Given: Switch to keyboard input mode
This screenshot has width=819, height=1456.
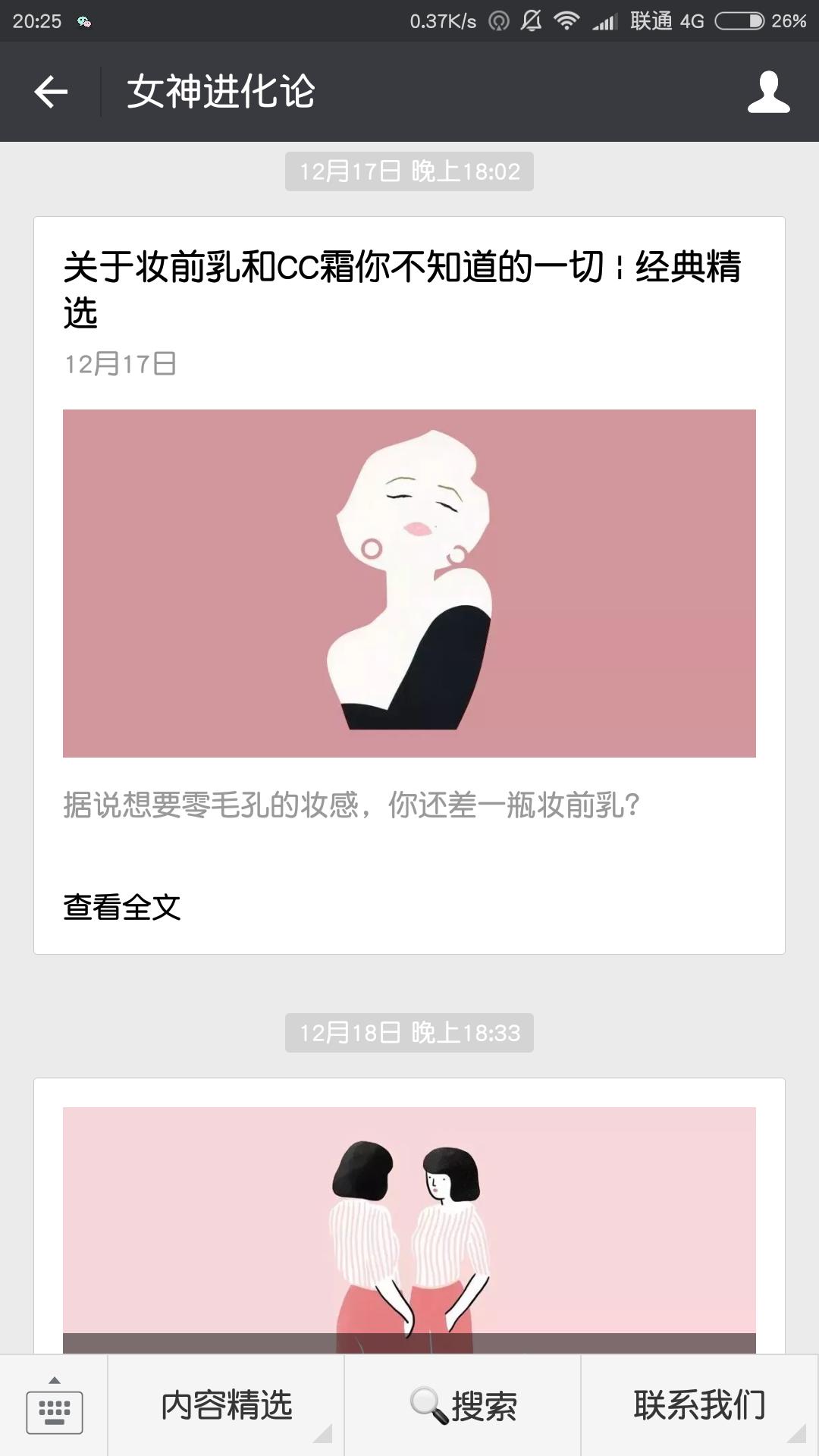Looking at the screenshot, I should click(54, 1406).
